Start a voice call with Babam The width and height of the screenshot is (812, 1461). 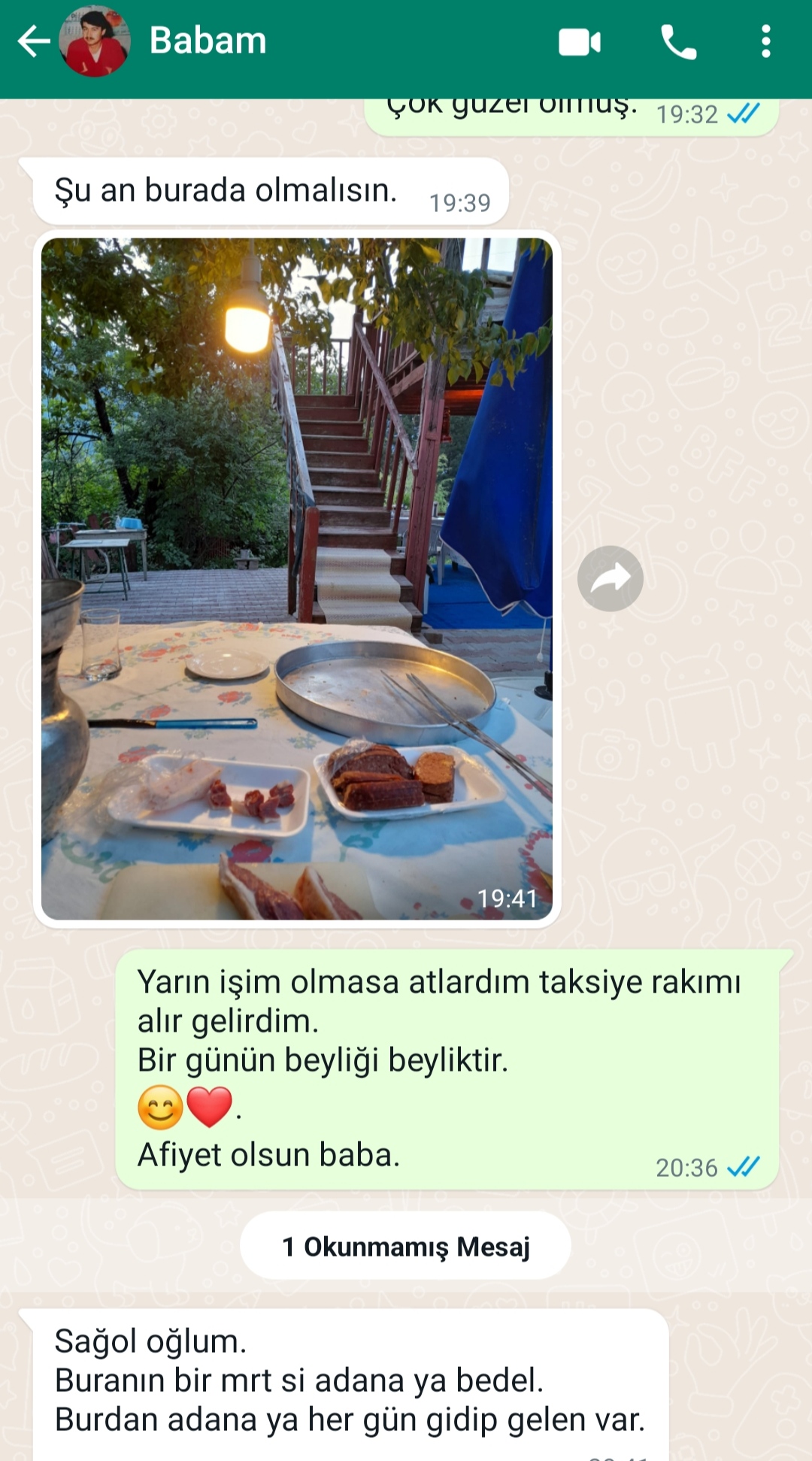click(678, 42)
